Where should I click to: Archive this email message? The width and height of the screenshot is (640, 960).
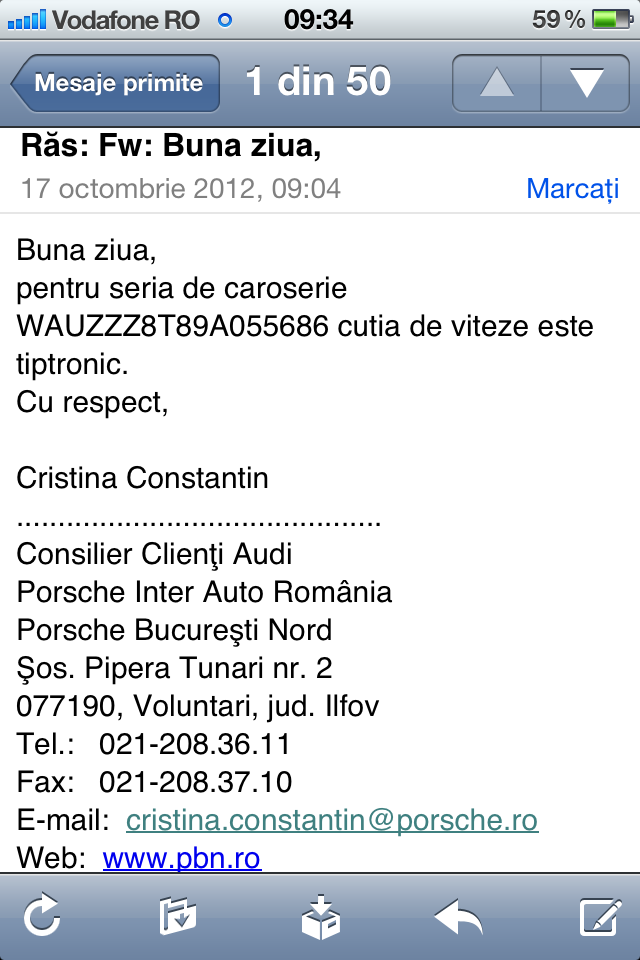pyautogui.click(x=320, y=916)
